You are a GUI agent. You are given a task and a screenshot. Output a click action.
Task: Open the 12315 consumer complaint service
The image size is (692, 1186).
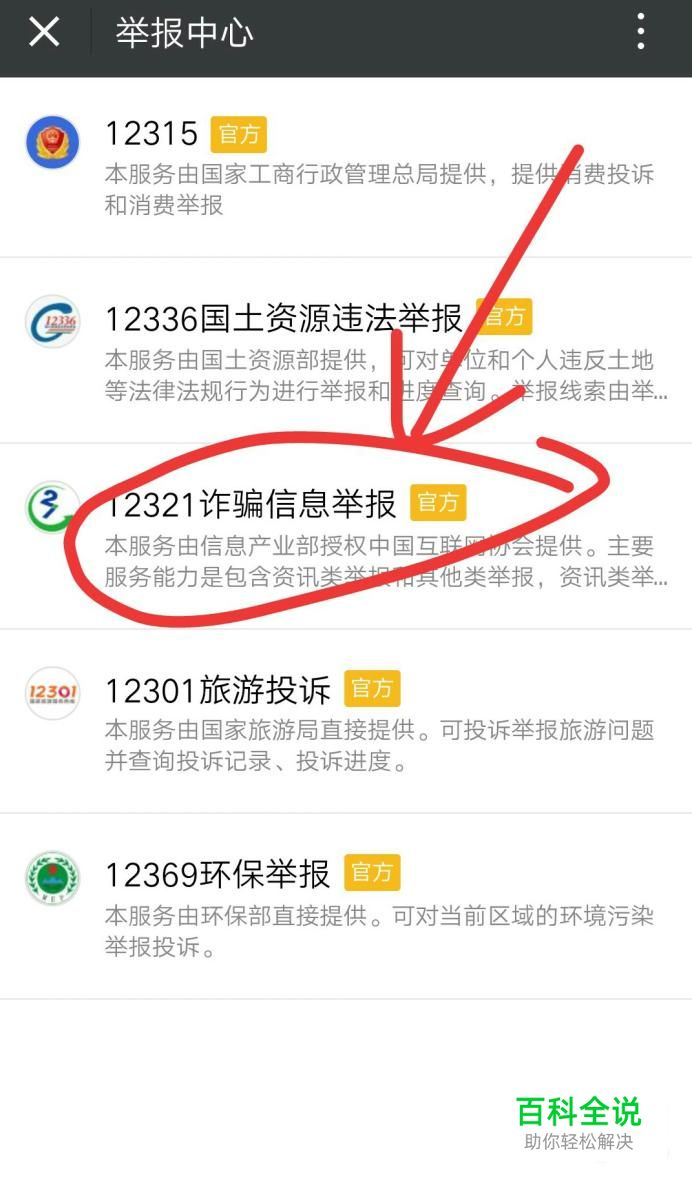(346, 166)
